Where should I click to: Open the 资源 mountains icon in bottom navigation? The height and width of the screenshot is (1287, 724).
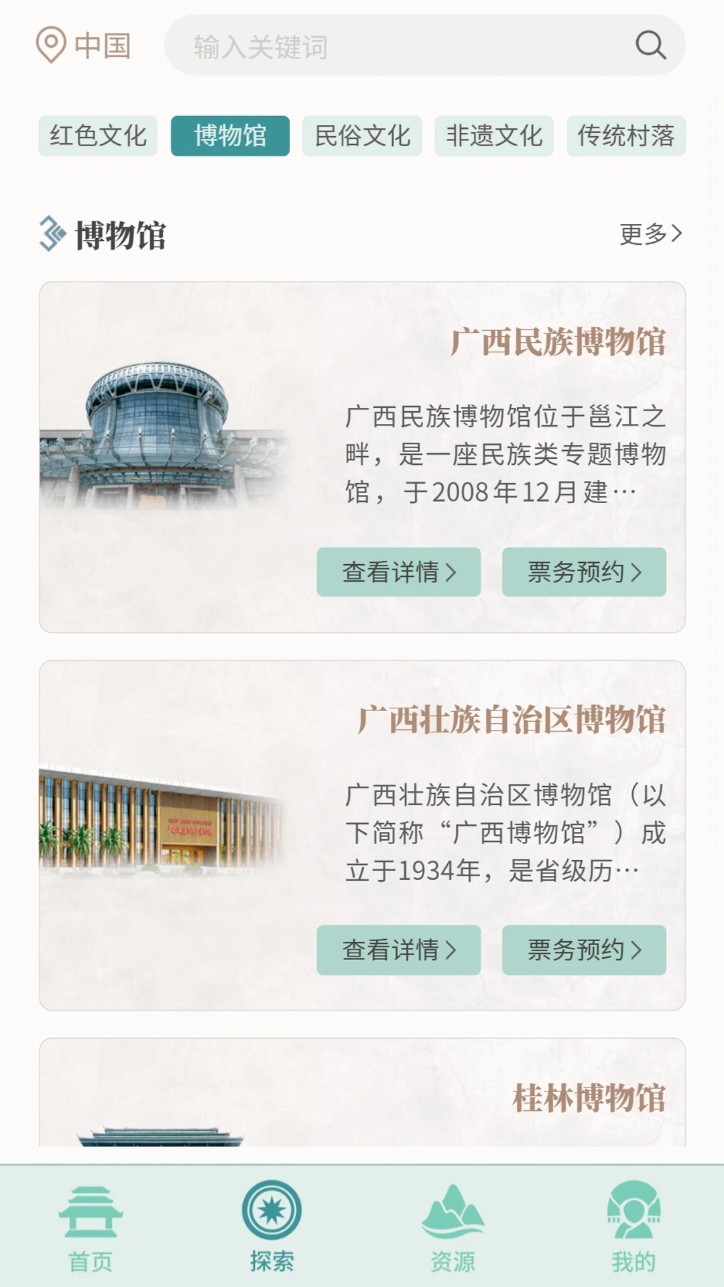452,1210
